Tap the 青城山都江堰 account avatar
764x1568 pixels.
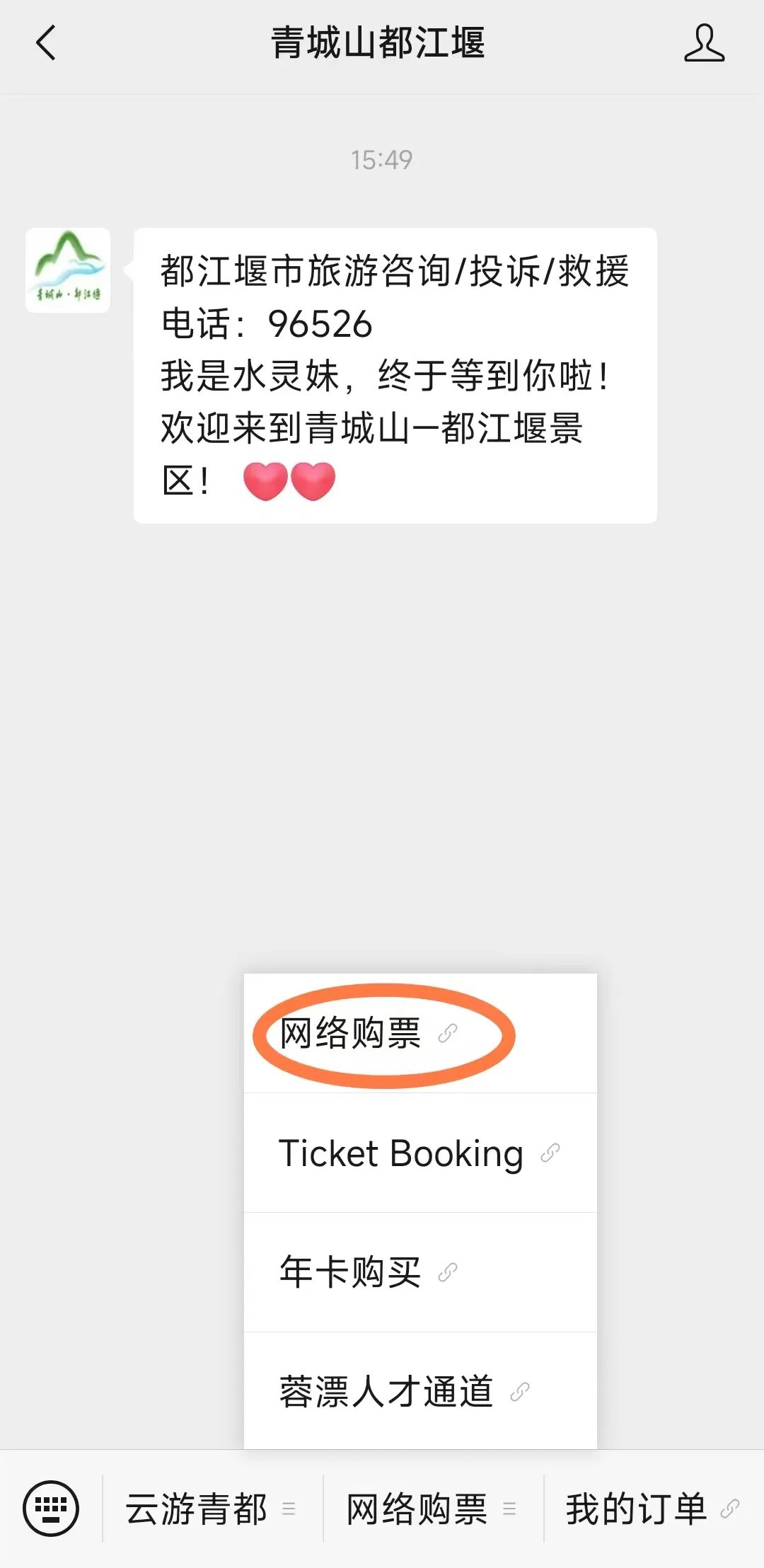68,270
